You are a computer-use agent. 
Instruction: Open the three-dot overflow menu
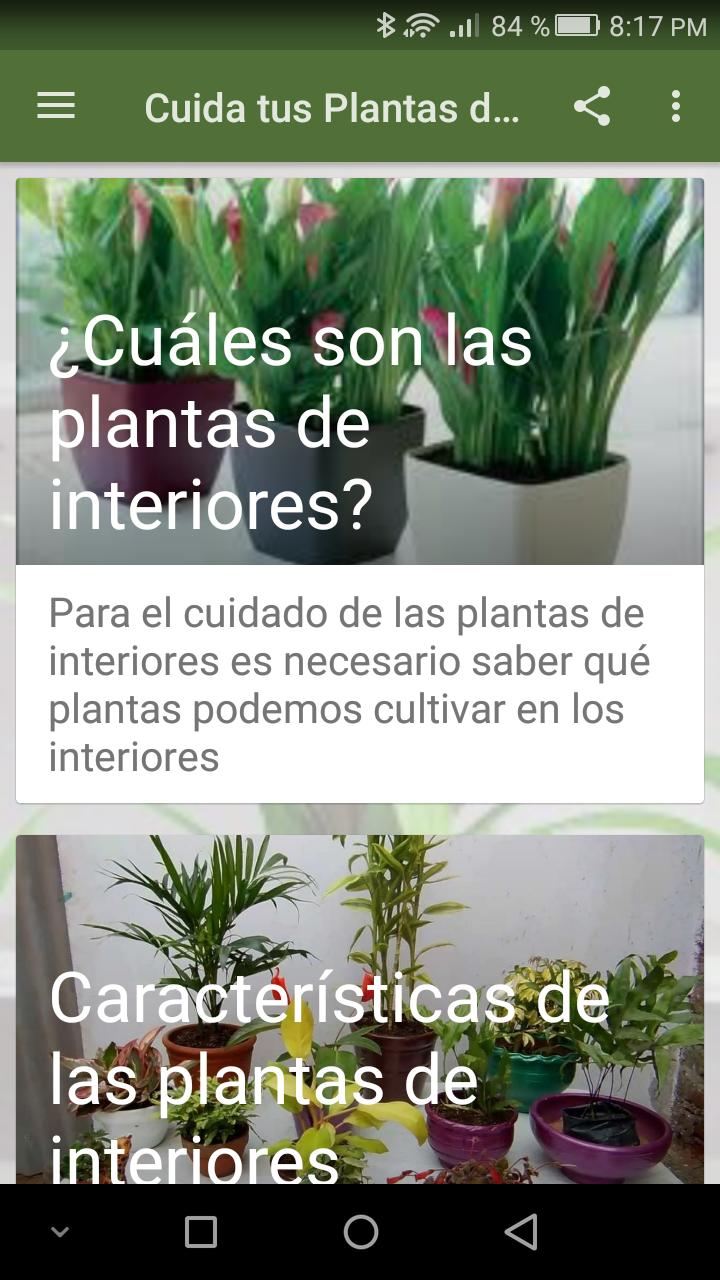coord(674,105)
